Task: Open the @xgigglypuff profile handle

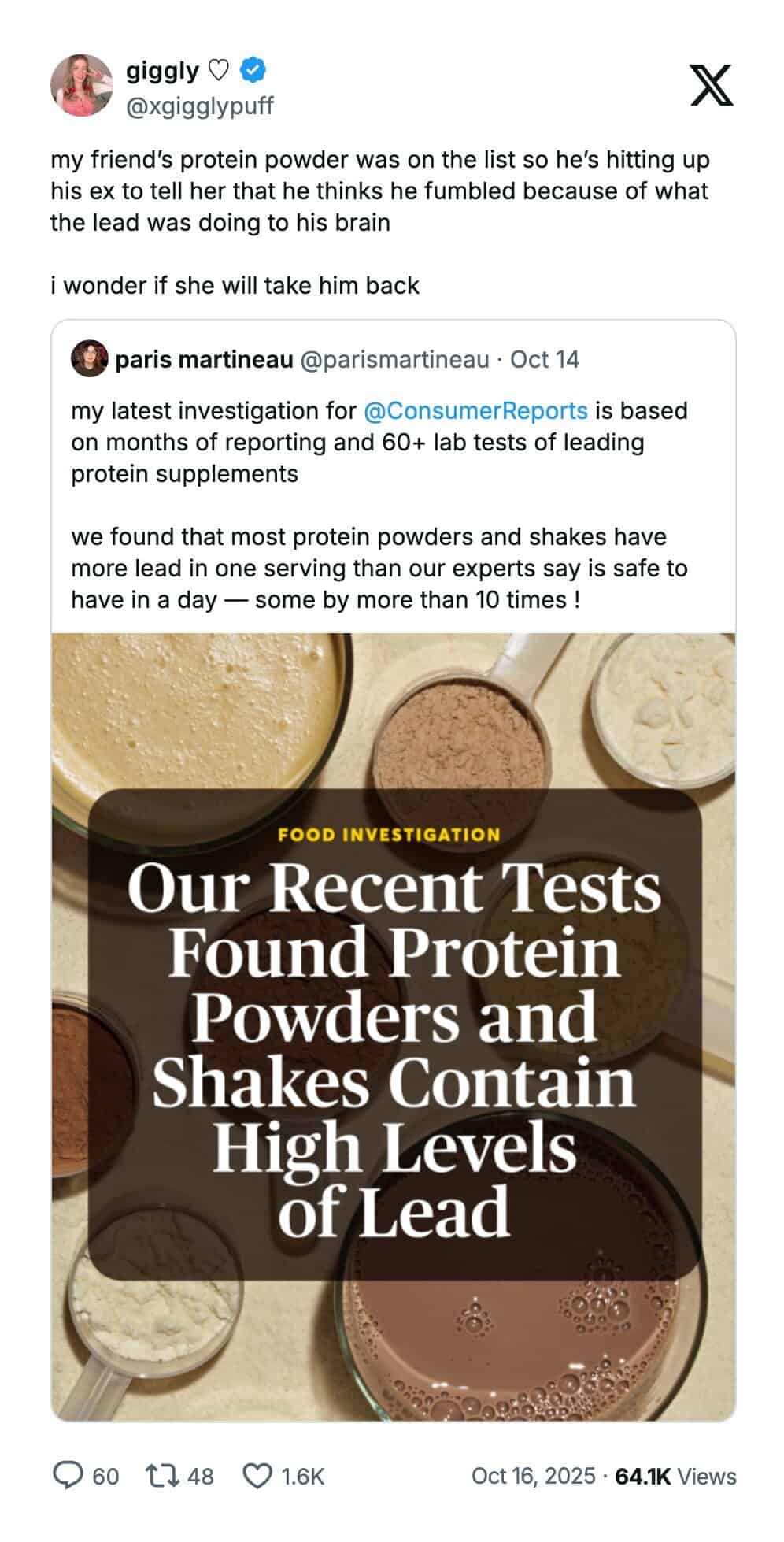Action: click(200, 106)
